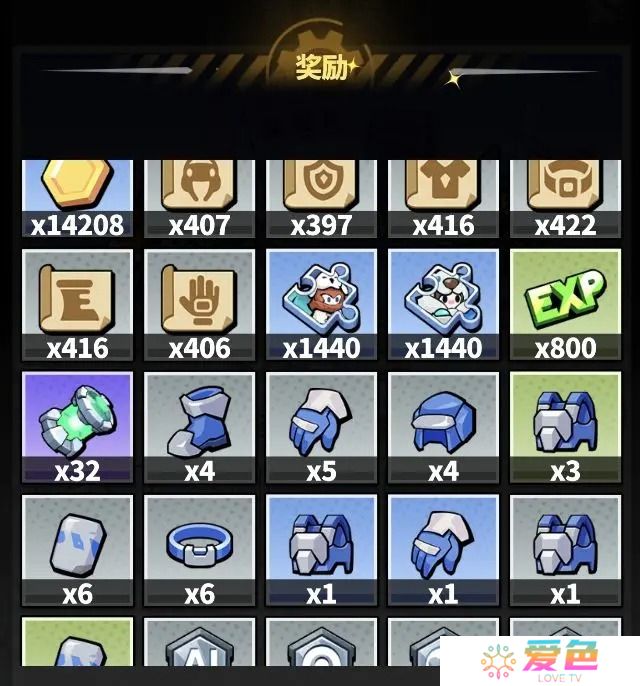Tap the brown-haired character puzzle piece x1440
The height and width of the screenshot is (686, 640).
click(321, 304)
